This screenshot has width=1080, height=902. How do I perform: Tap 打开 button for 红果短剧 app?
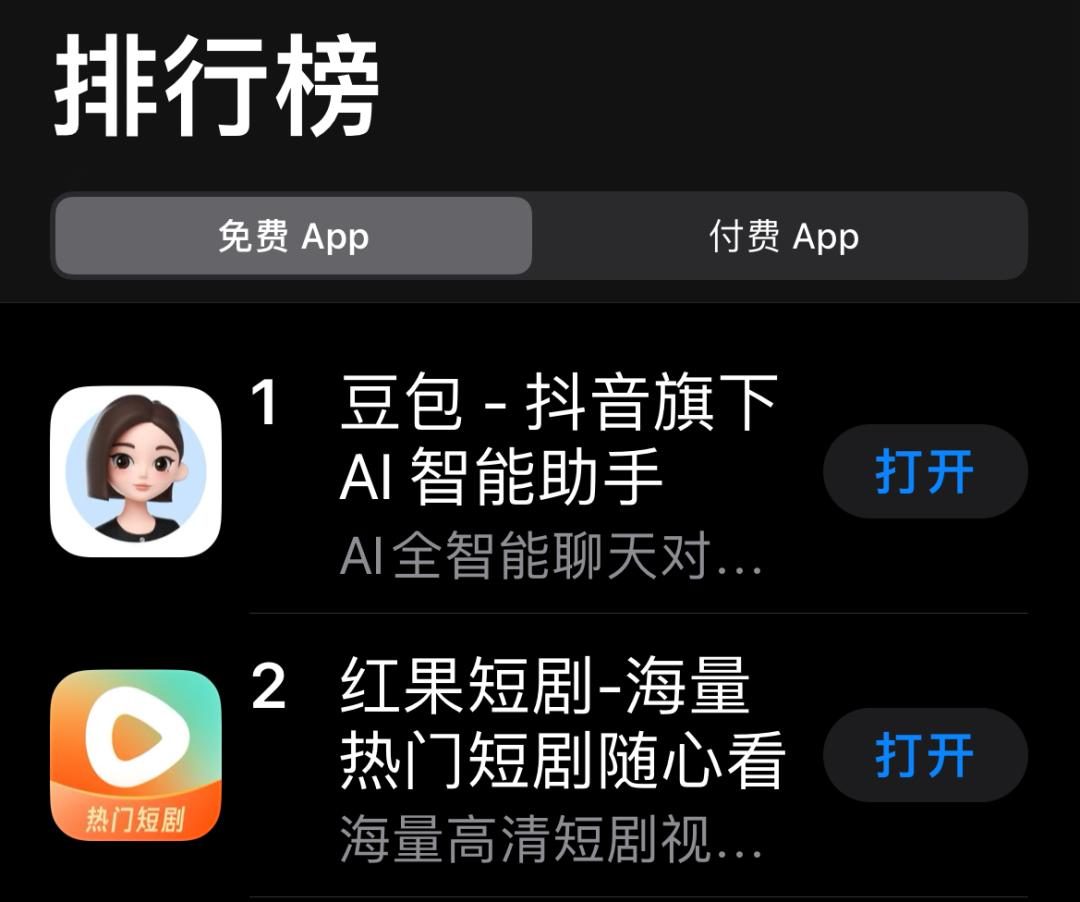[924, 755]
